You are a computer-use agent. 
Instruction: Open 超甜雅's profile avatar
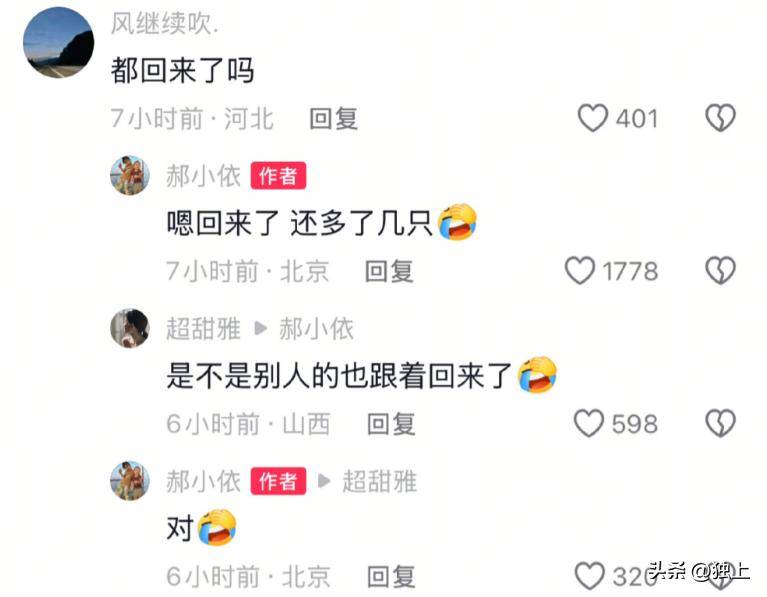tap(130, 328)
